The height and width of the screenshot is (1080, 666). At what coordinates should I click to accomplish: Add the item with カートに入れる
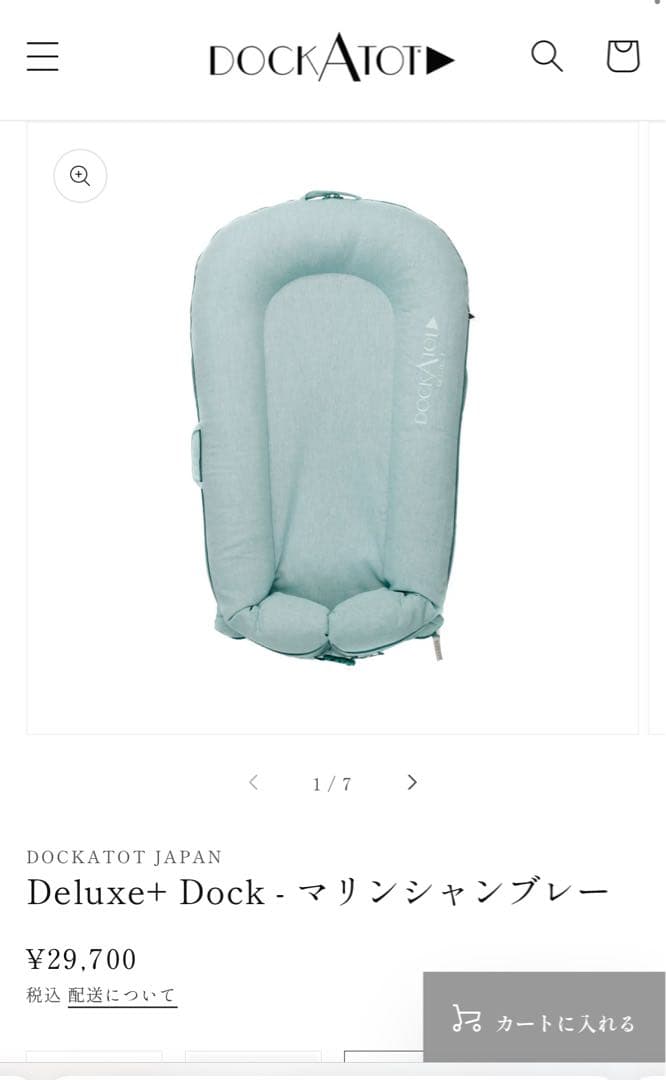point(544,1021)
